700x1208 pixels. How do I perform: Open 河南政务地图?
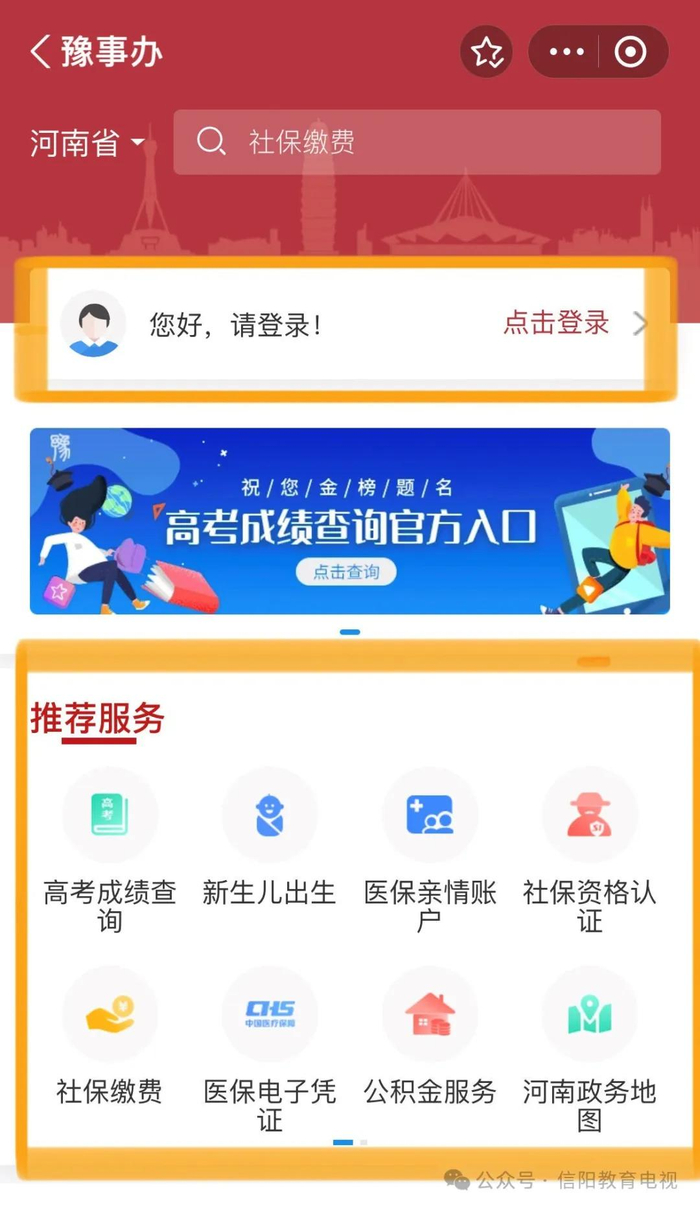[x=589, y=1015]
